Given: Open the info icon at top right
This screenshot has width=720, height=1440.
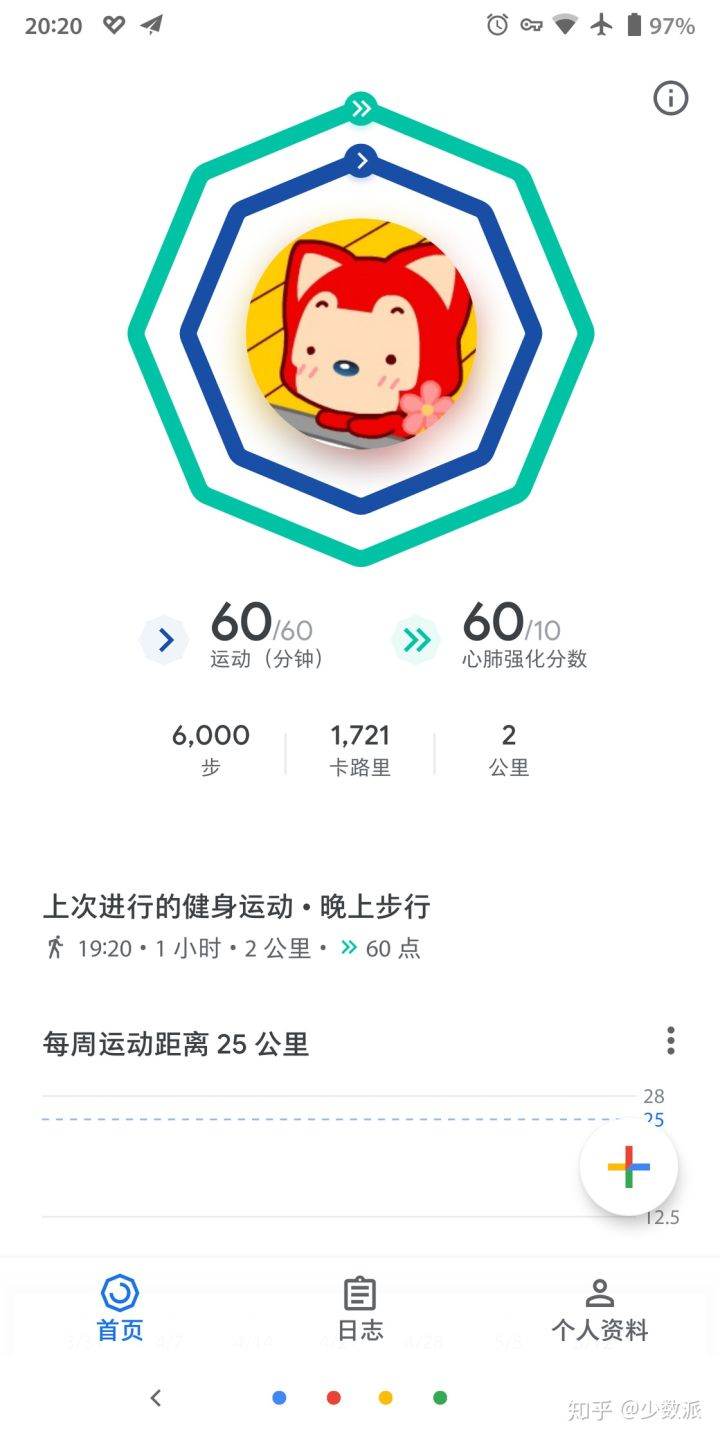Looking at the screenshot, I should click(x=670, y=98).
